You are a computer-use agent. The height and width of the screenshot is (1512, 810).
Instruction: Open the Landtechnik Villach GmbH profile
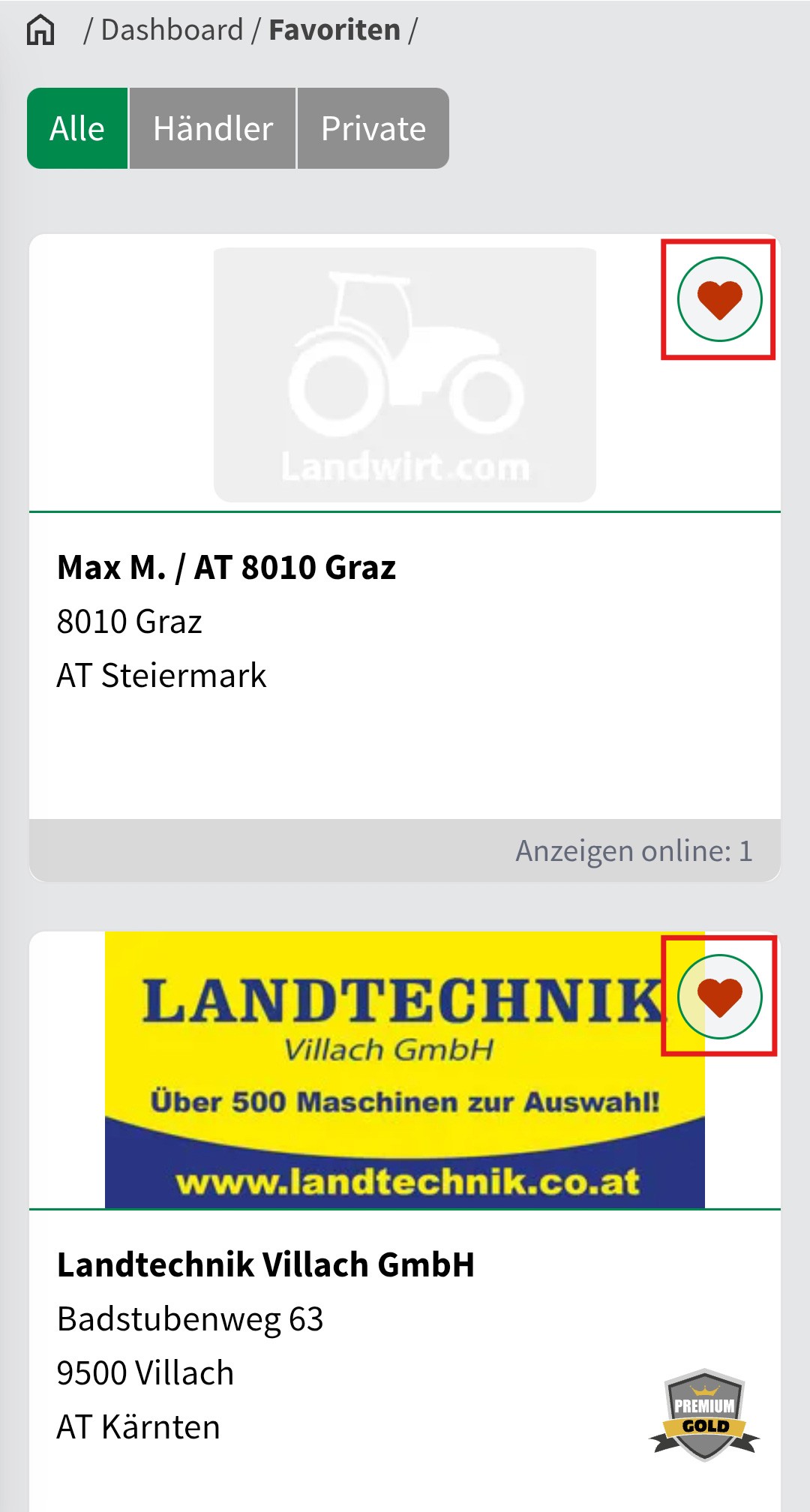(266, 1262)
